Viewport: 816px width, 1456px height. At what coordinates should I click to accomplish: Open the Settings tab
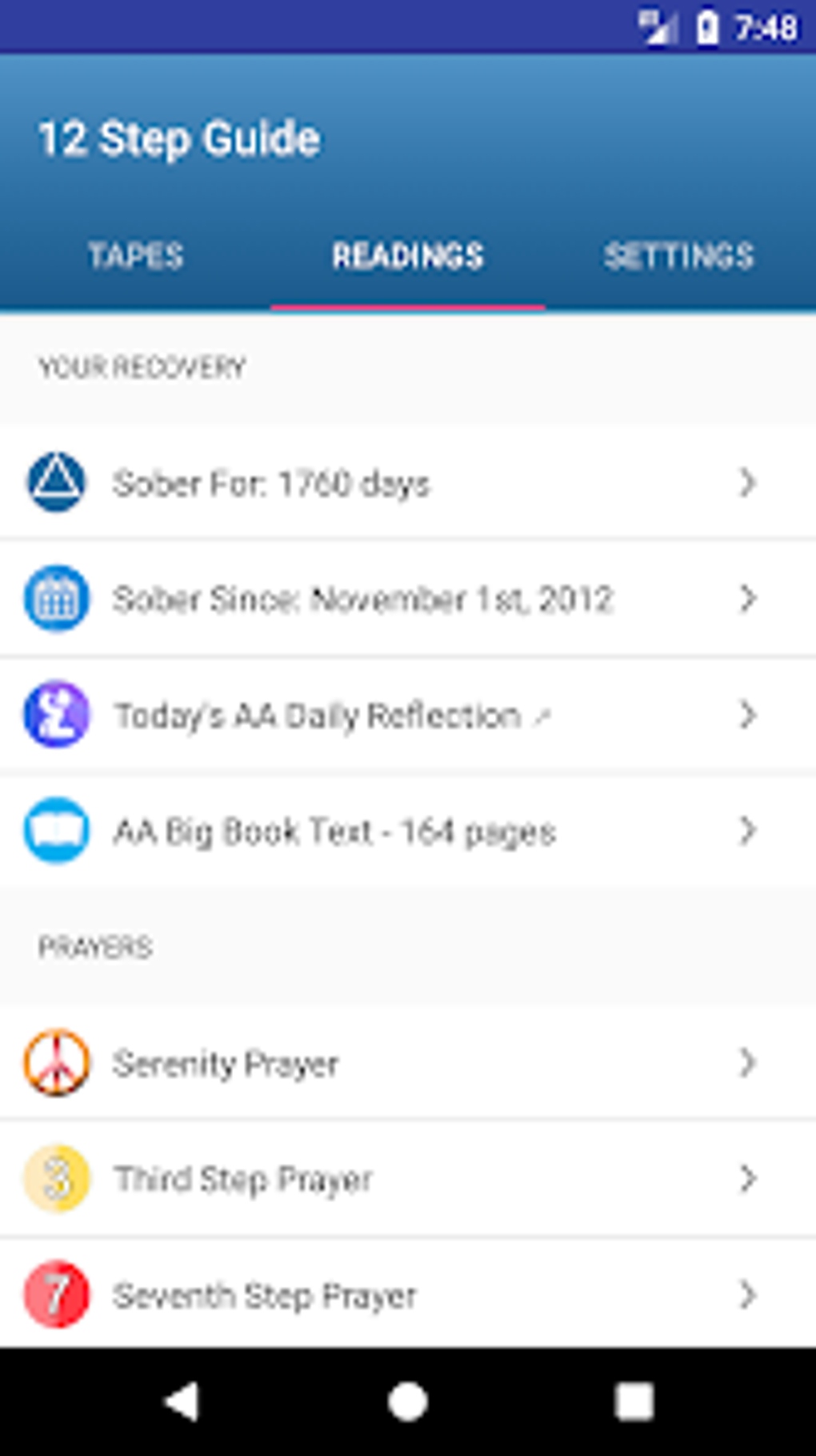click(679, 256)
